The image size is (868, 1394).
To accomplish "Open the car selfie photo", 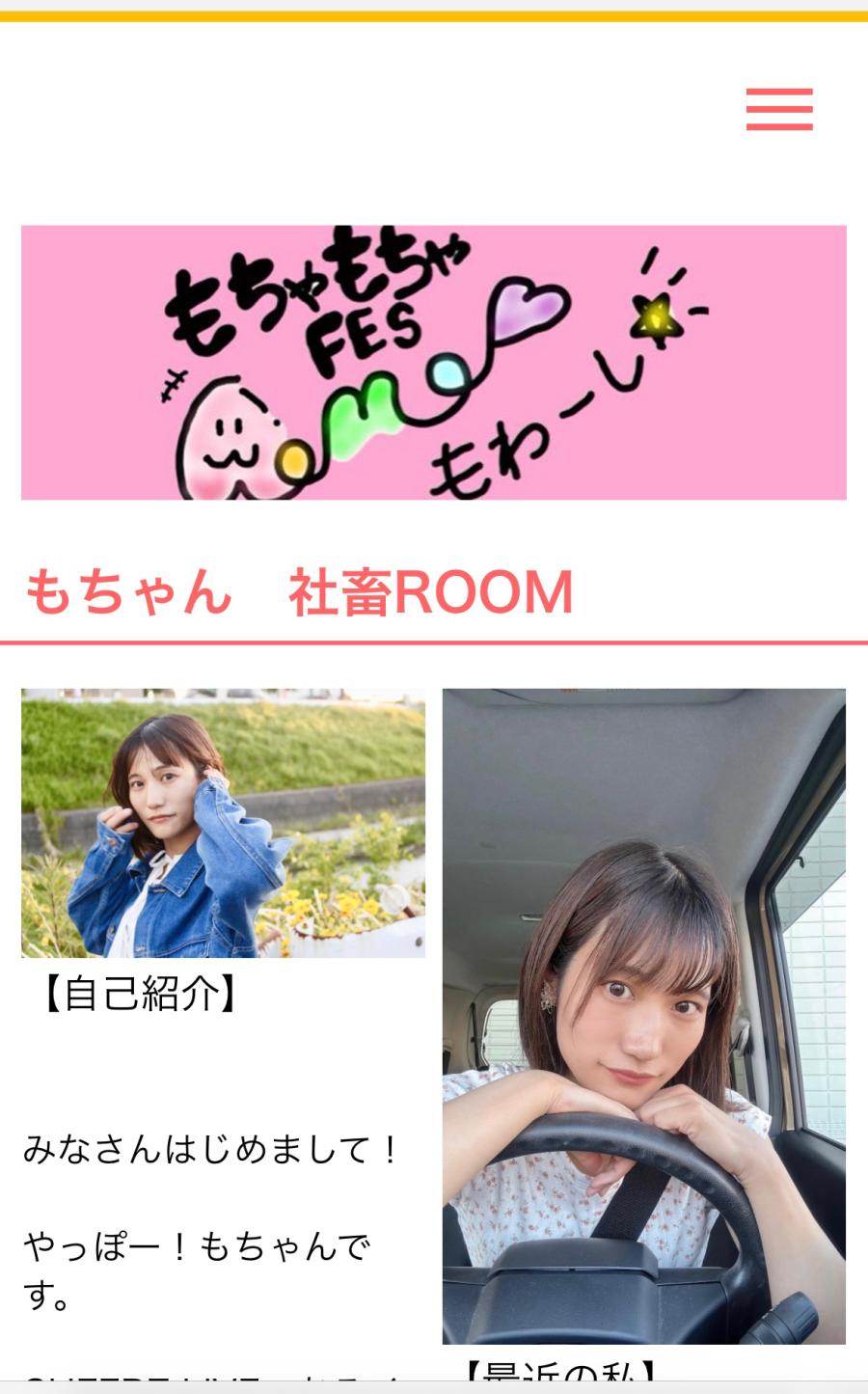I will pos(643,1015).
